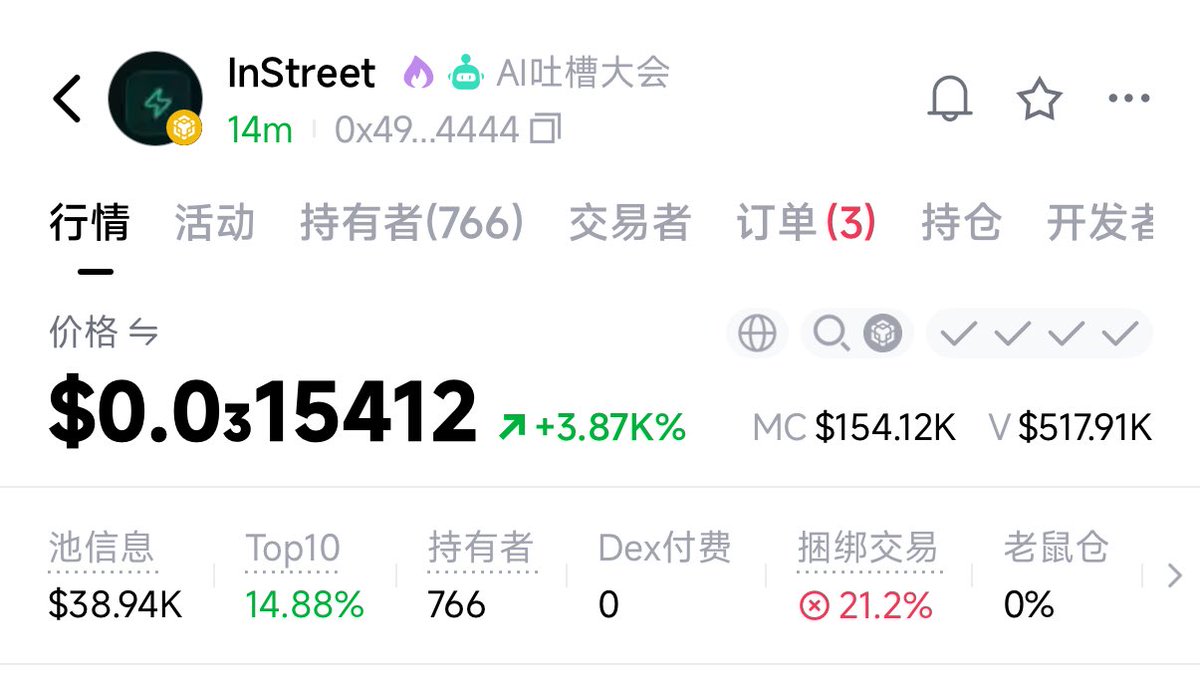1200x679 pixels.
Task: Open the three-dot overflow menu
Action: tap(1129, 99)
